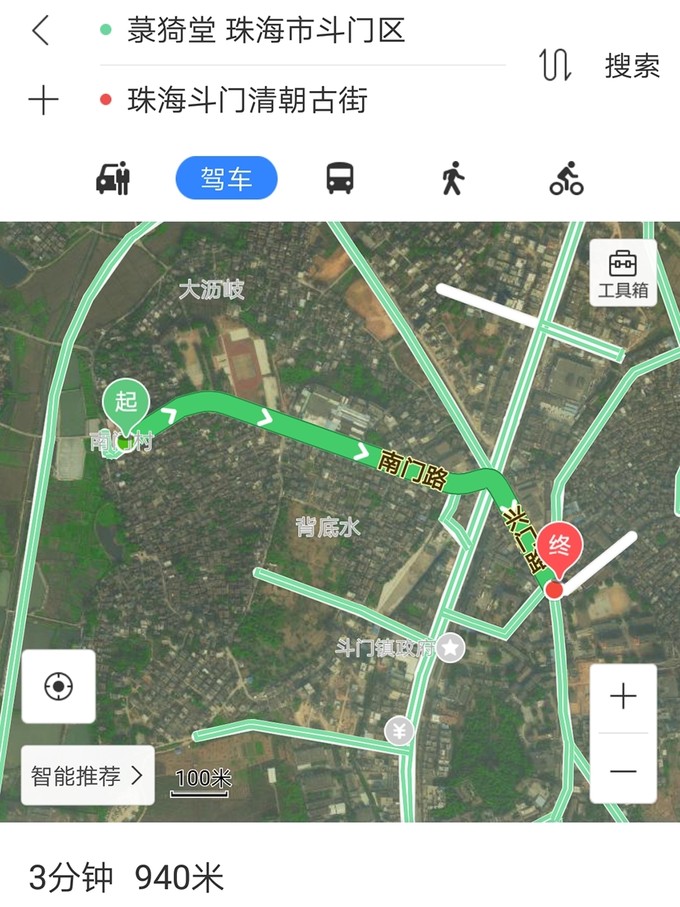Zoom in on the map
This screenshot has width=680, height=907.
click(x=623, y=697)
